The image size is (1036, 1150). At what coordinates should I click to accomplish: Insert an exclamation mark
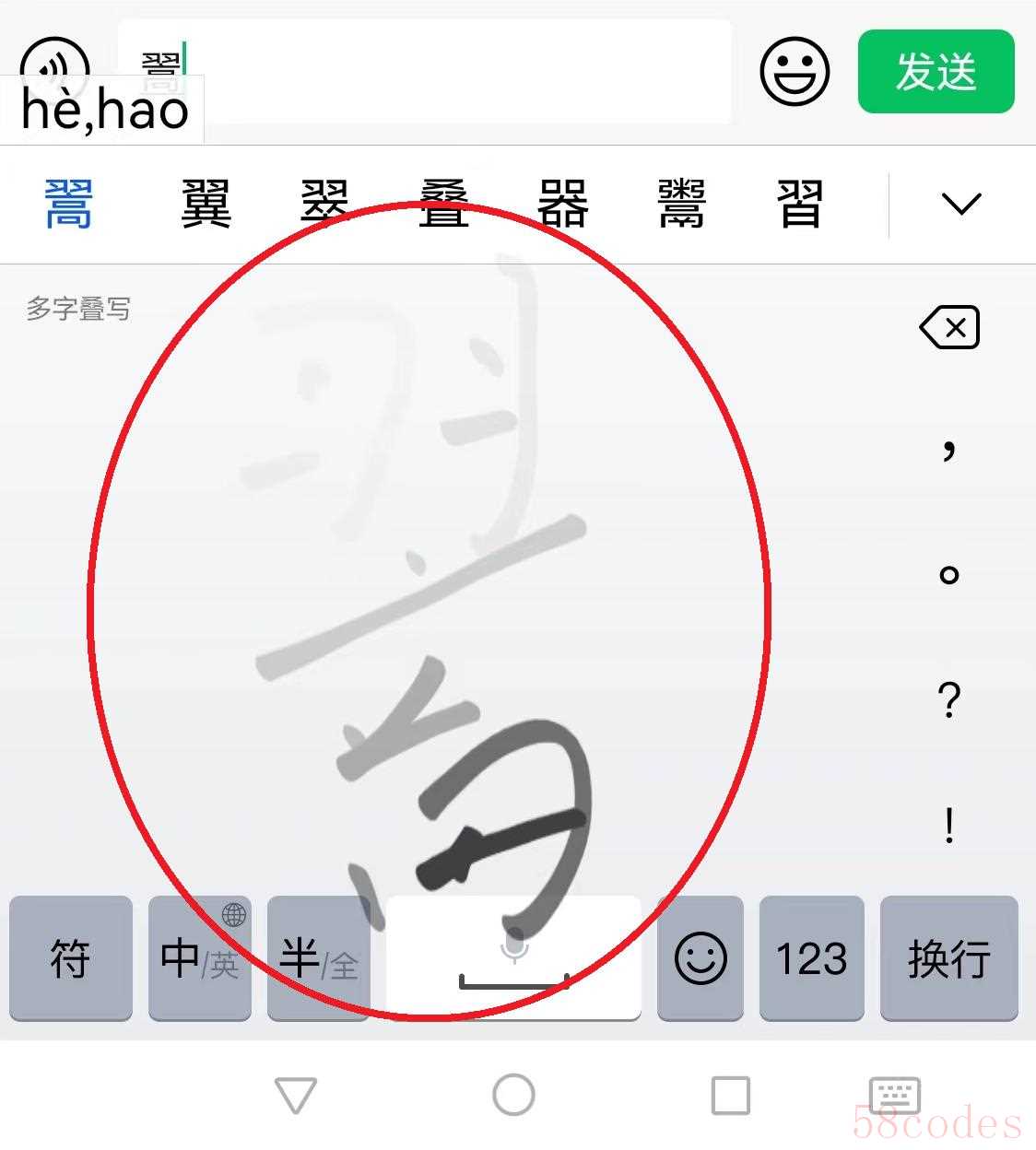[x=949, y=825]
